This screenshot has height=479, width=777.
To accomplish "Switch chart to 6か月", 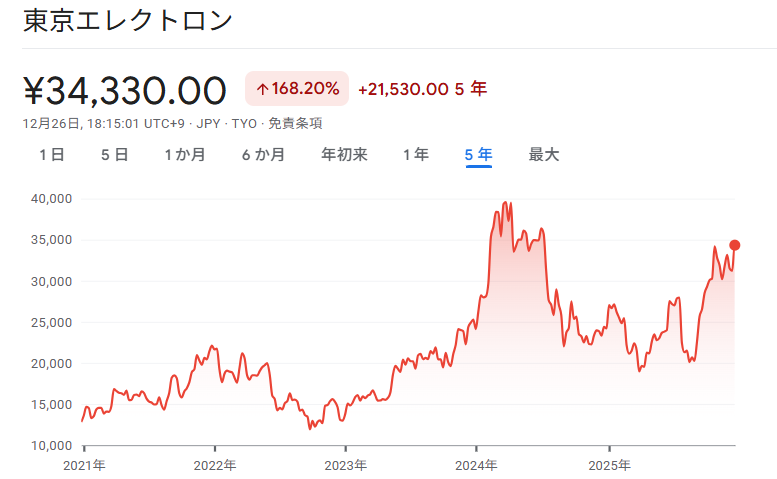I will pos(263,154).
